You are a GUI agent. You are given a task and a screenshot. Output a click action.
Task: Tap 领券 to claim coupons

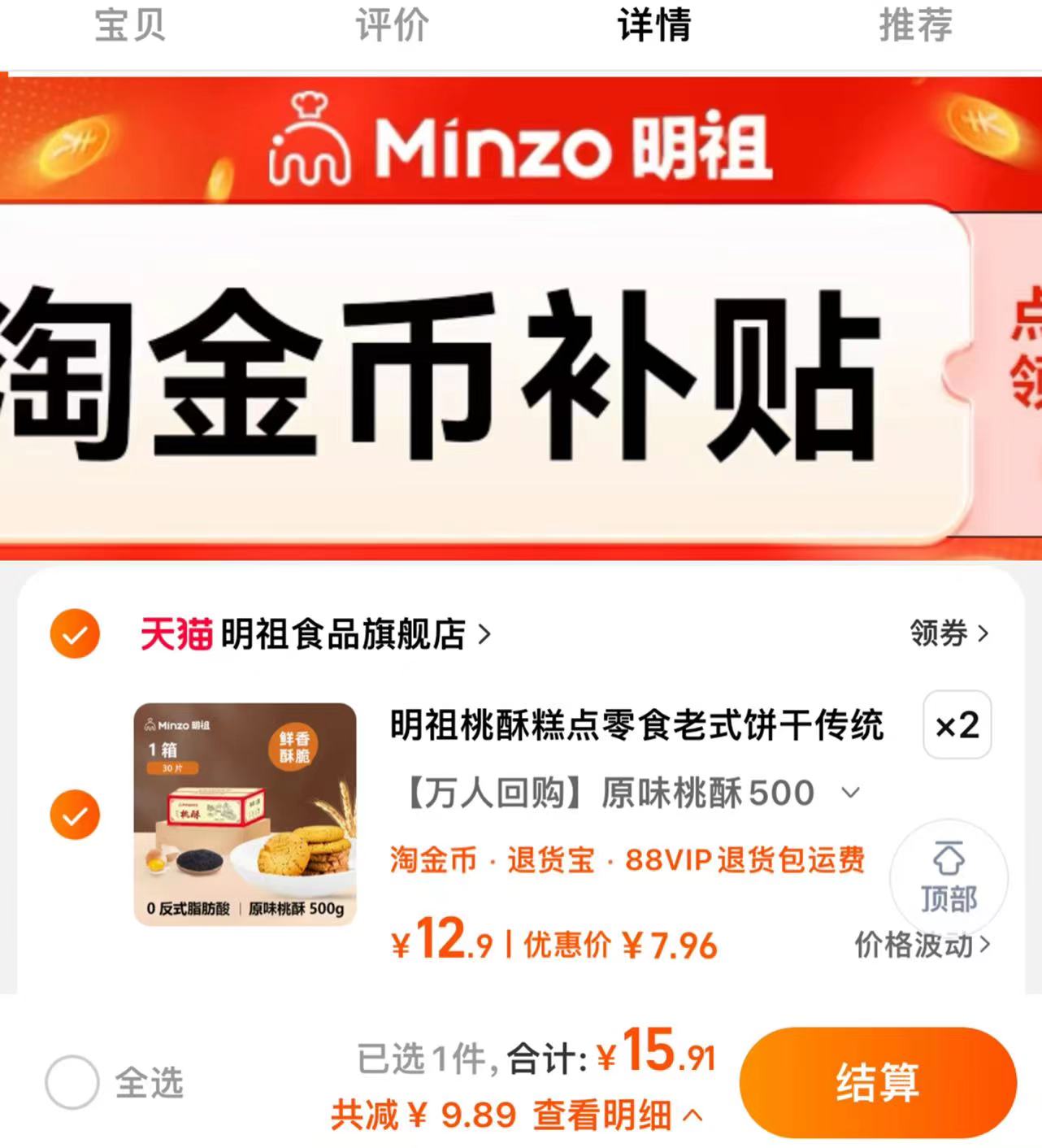[949, 633]
